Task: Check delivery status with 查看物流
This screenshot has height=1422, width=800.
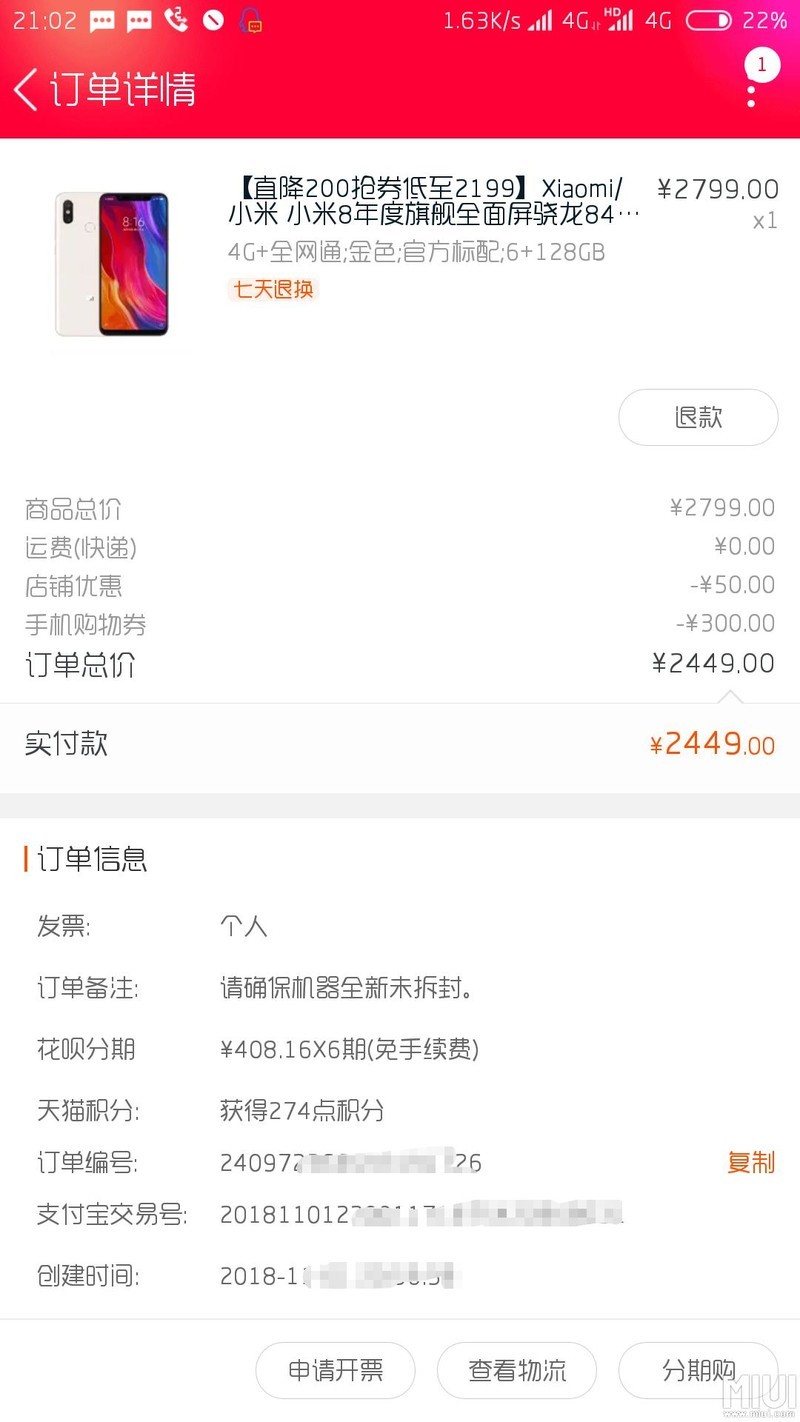Action: [x=516, y=1370]
